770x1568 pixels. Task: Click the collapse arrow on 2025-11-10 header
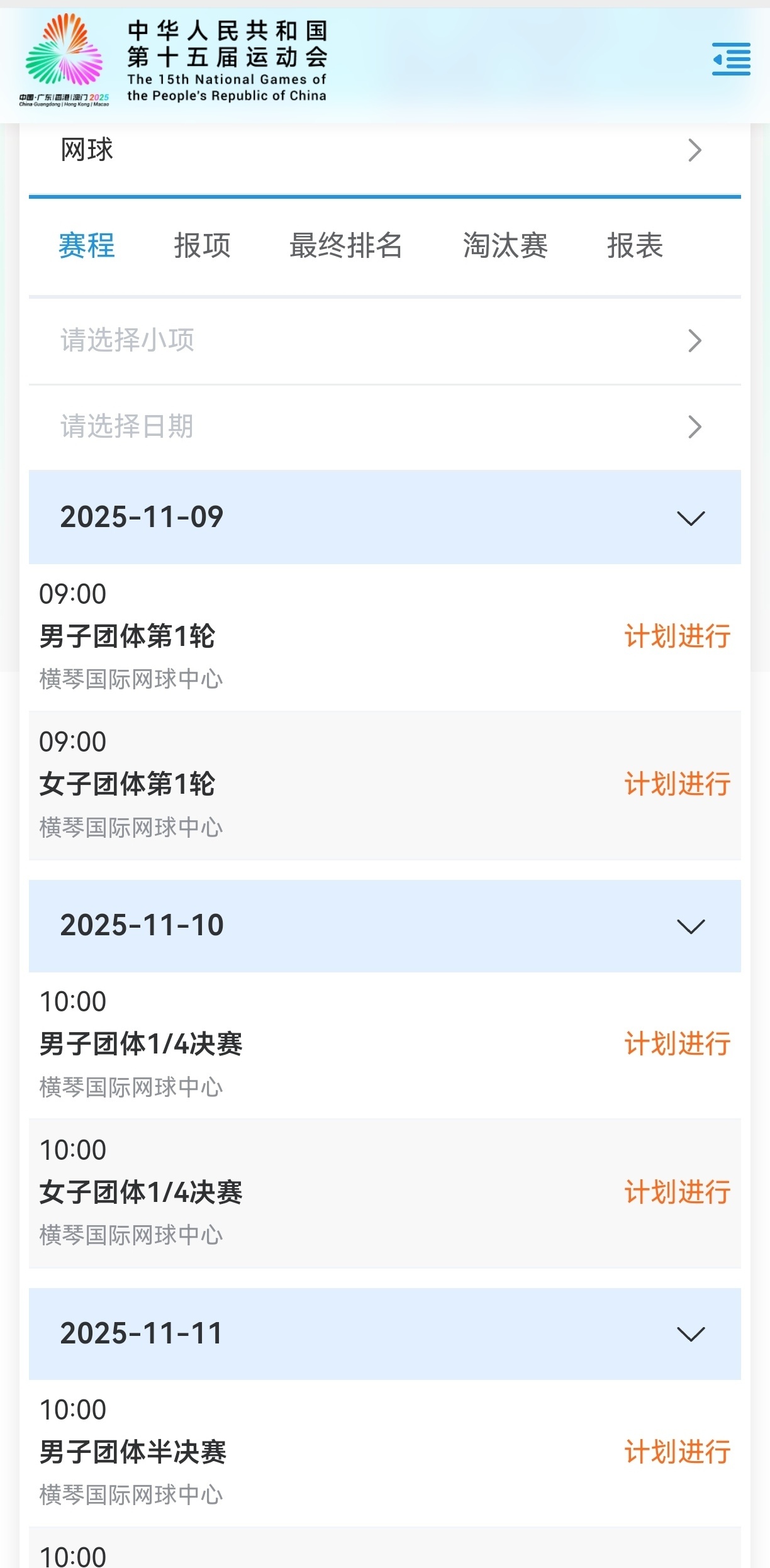(691, 925)
